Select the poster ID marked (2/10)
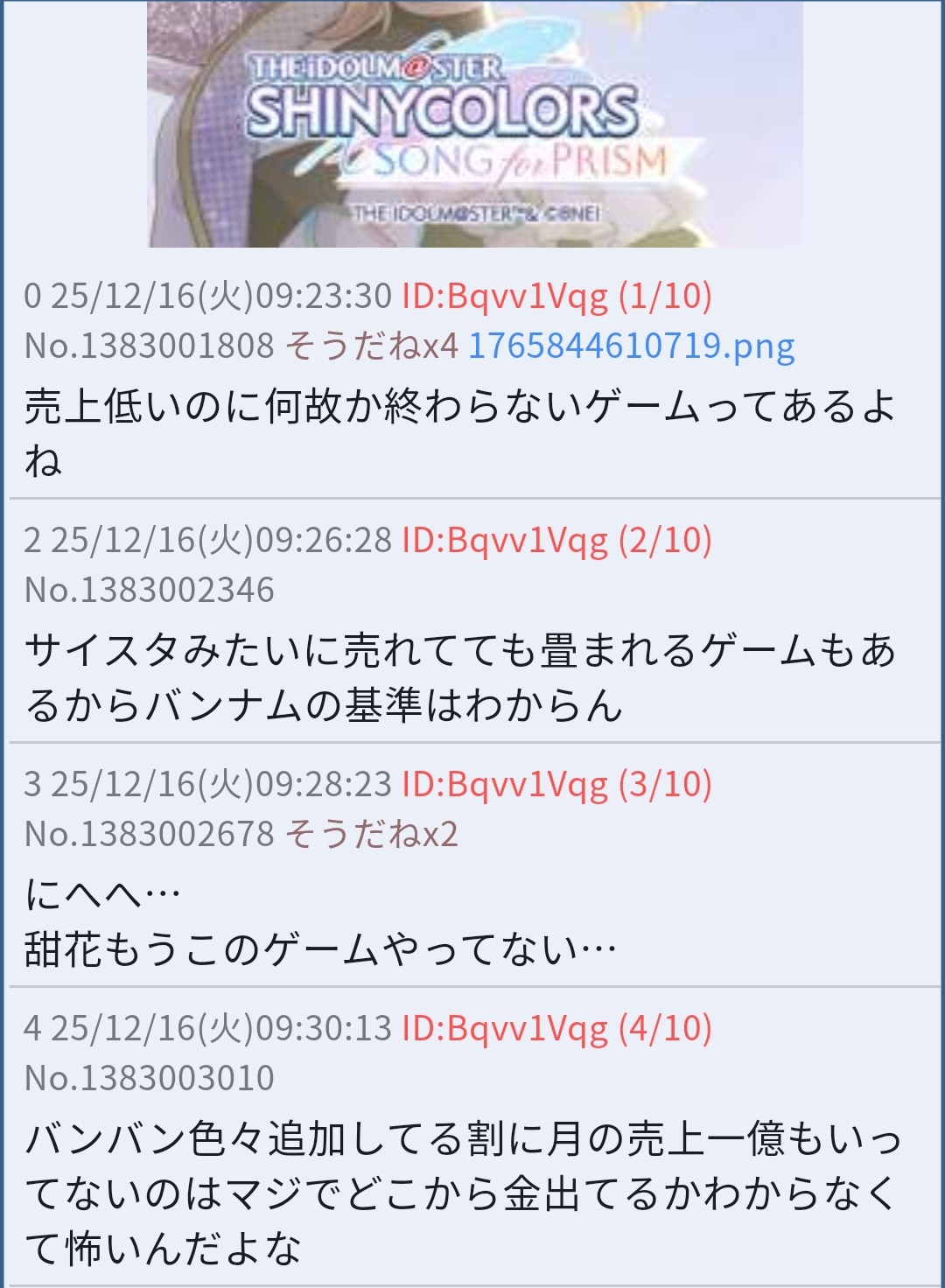The image size is (945, 1288). click(556, 541)
